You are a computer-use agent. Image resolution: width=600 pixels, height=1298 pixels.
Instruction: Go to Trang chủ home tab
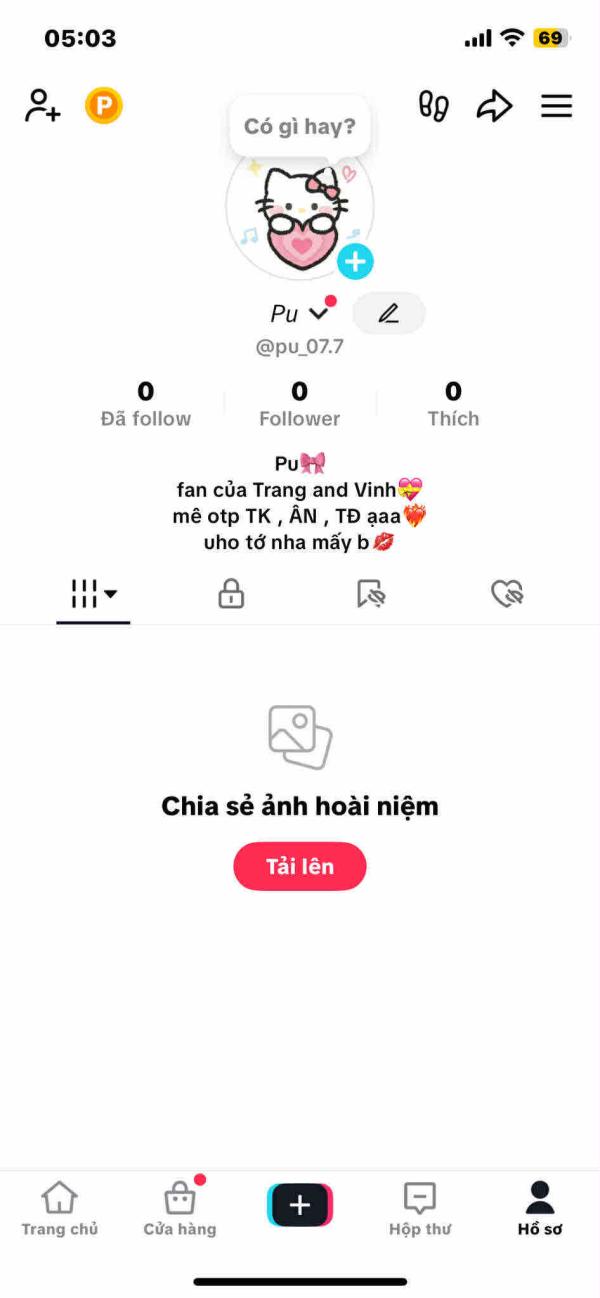(x=60, y=1208)
